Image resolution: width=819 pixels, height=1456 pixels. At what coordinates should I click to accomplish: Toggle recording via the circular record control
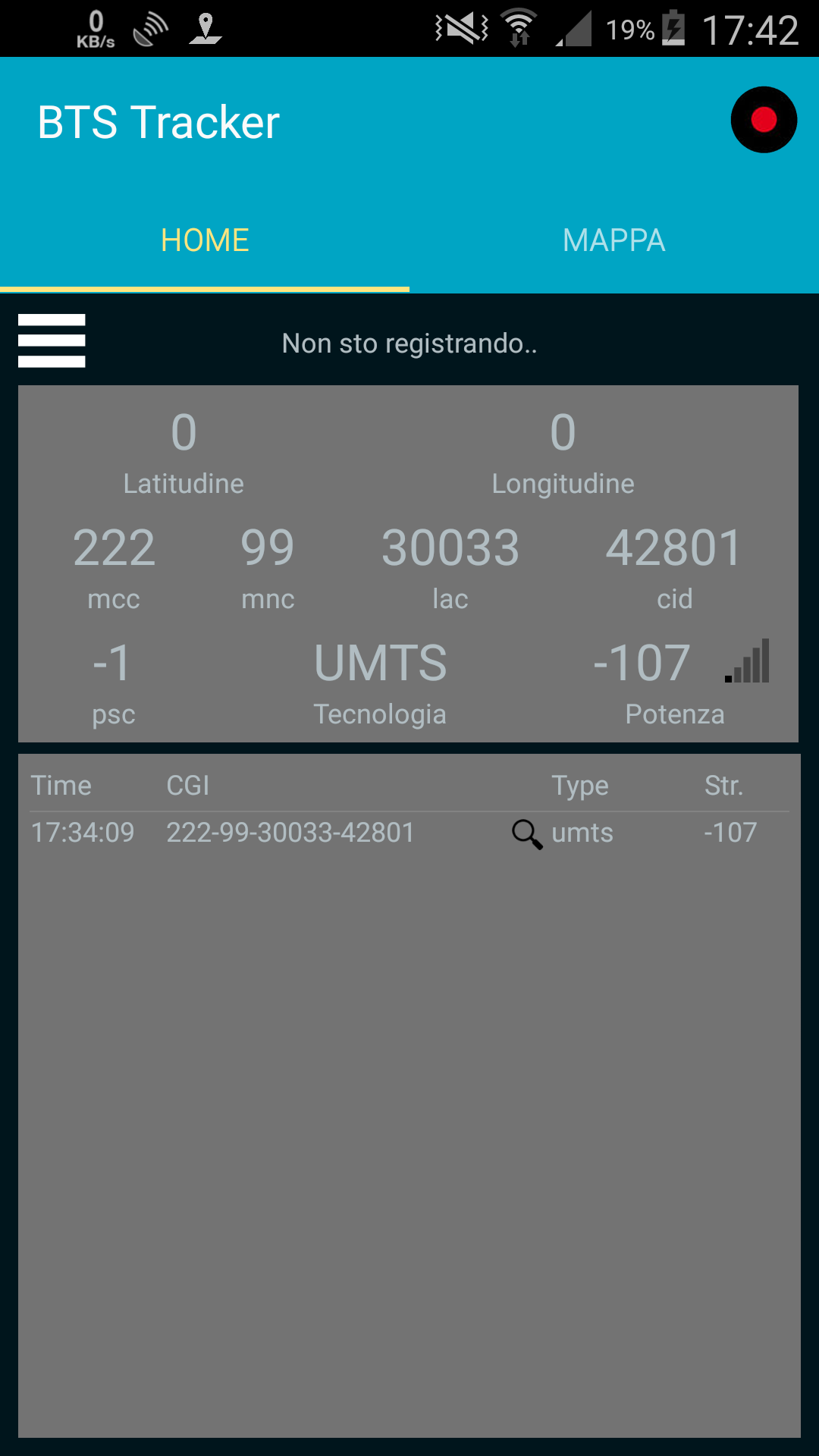(764, 119)
